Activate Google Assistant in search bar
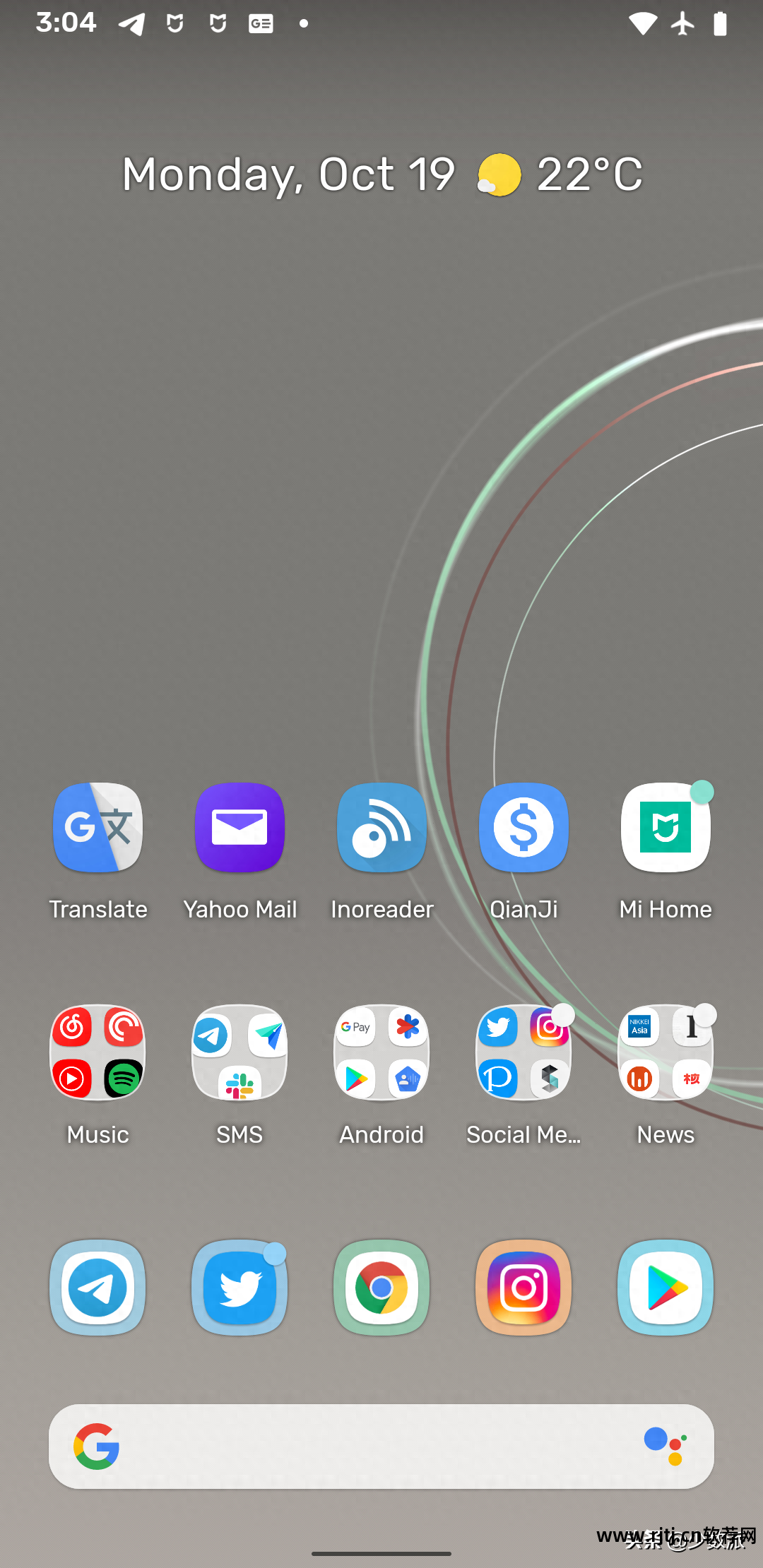This screenshot has height=1568, width=763. click(666, 1447)
